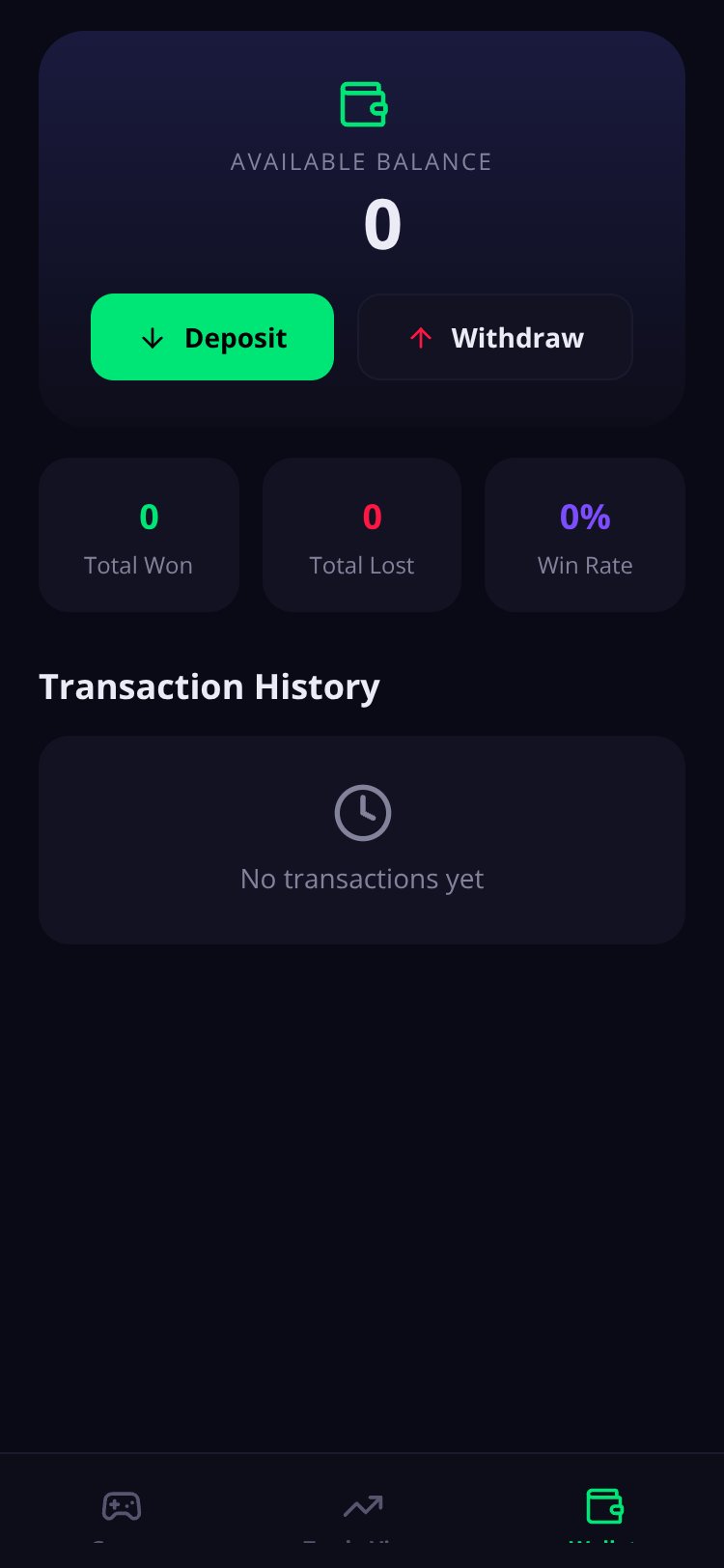724x1568 pixels.
Task: Open the trending chart tab
Action: coord(363,1509)
